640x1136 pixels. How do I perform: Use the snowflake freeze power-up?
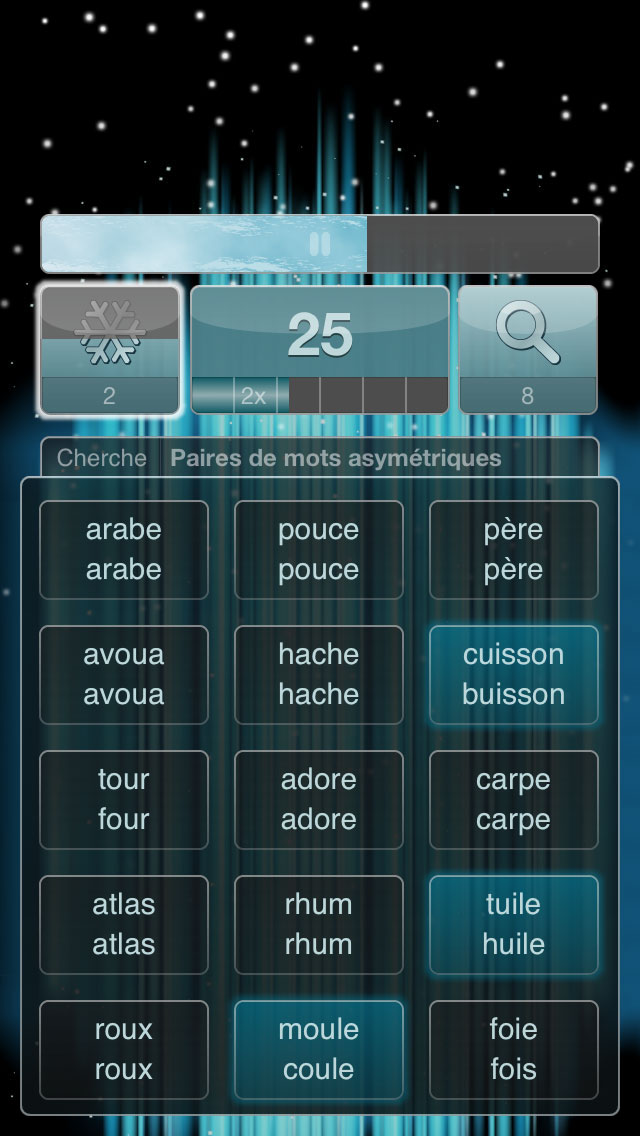tap(109, 350)
